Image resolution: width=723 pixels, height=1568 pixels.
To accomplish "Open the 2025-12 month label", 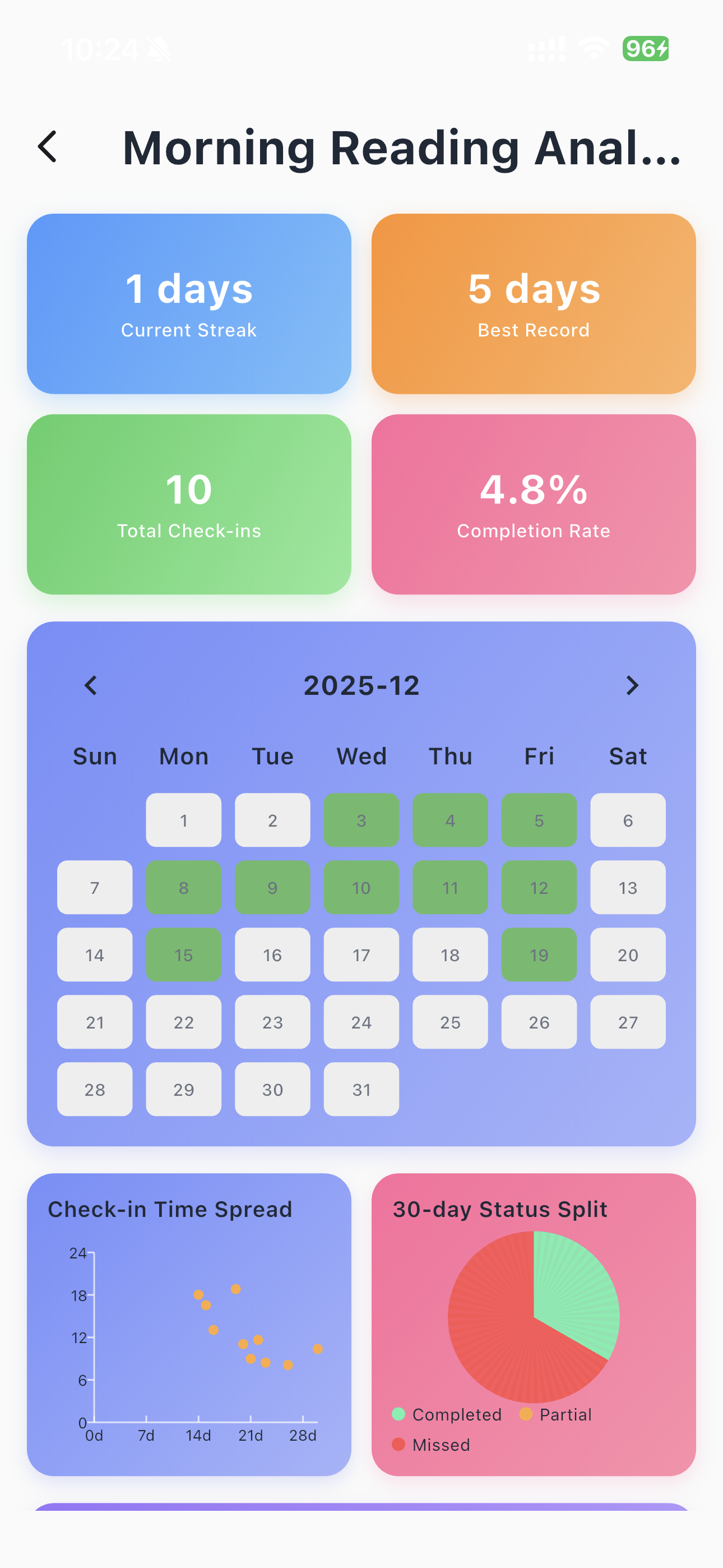I will tap(361, 685).
